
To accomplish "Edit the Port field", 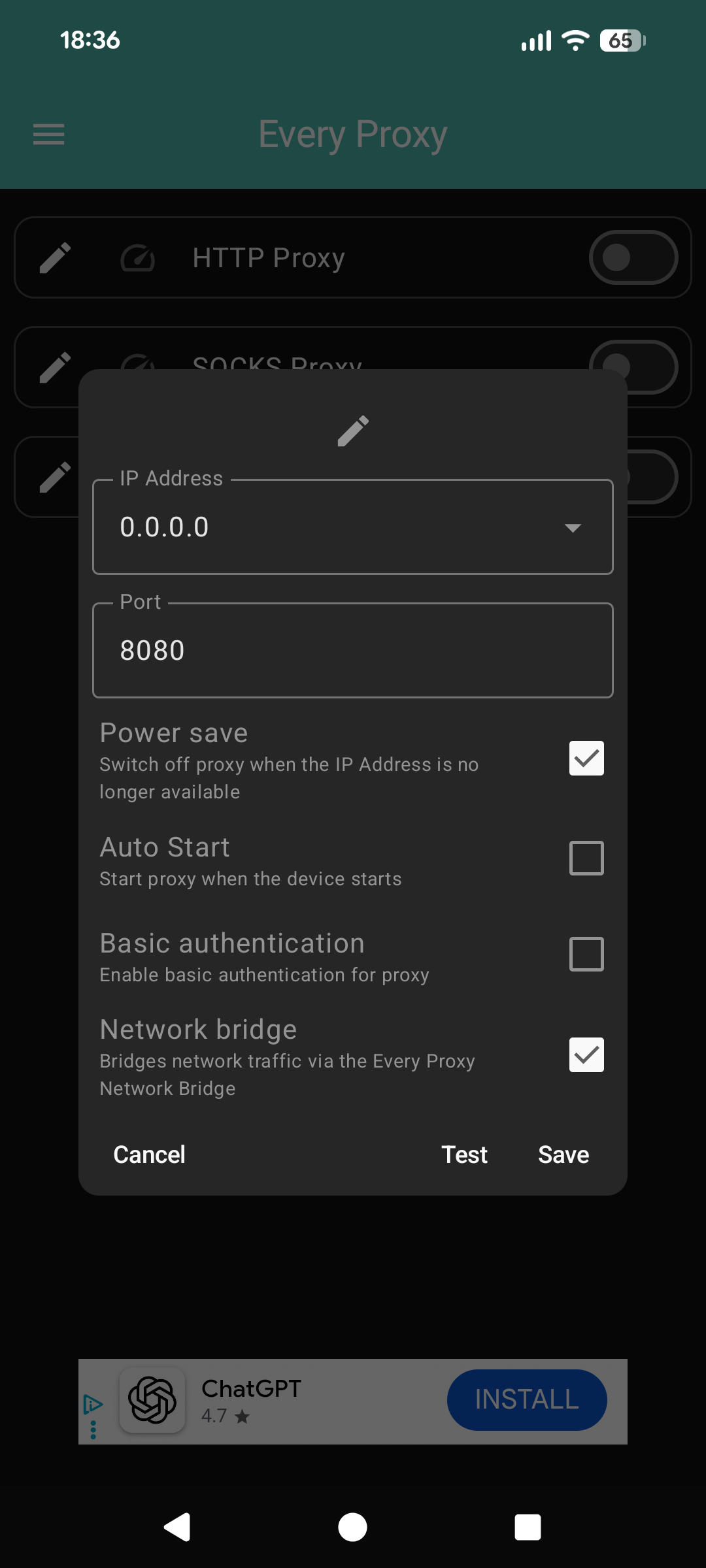I will point(353,651).
